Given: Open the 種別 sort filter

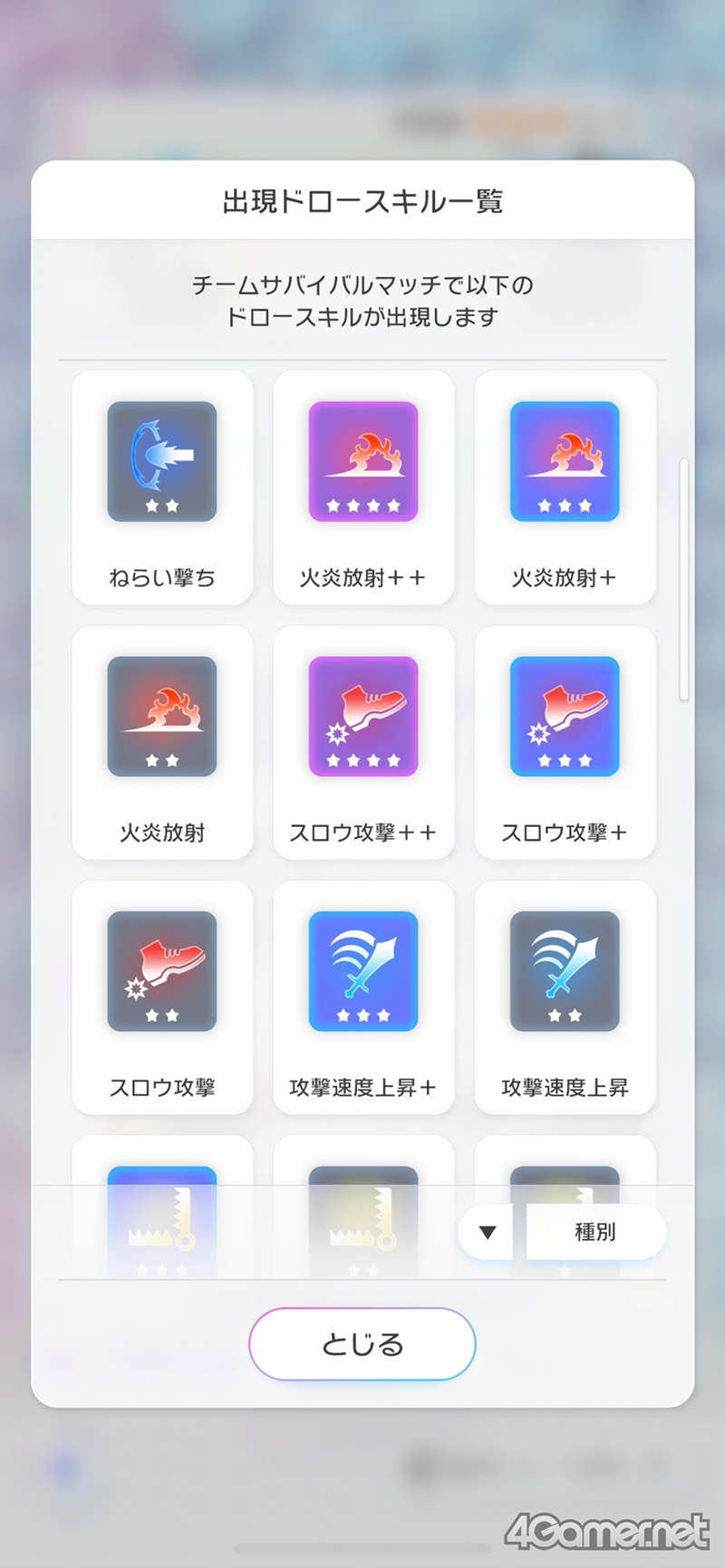Looking at the screenshot, I should (595, 1232).
